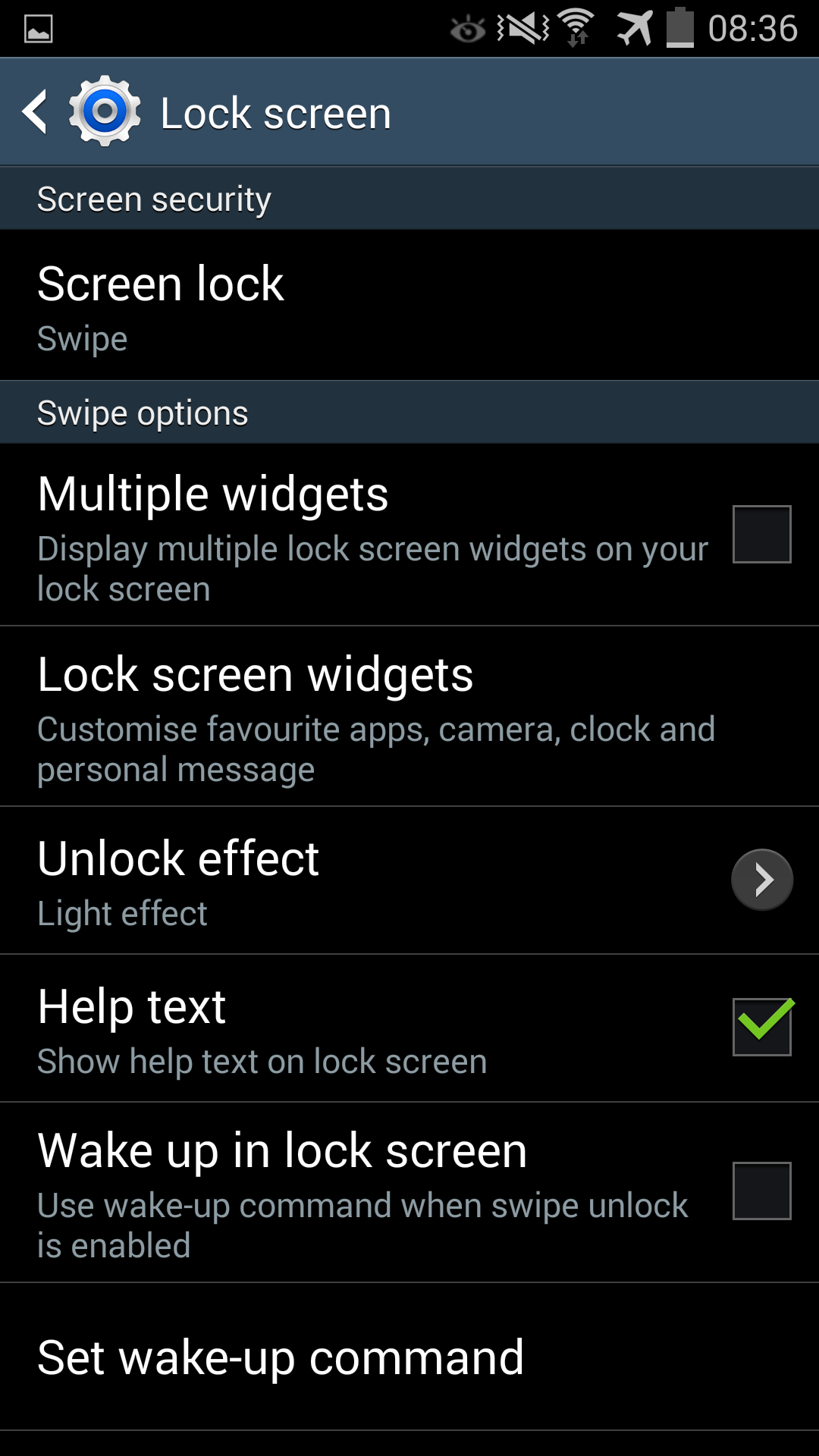Open Screen lock setting

click(x=409, y=305)
